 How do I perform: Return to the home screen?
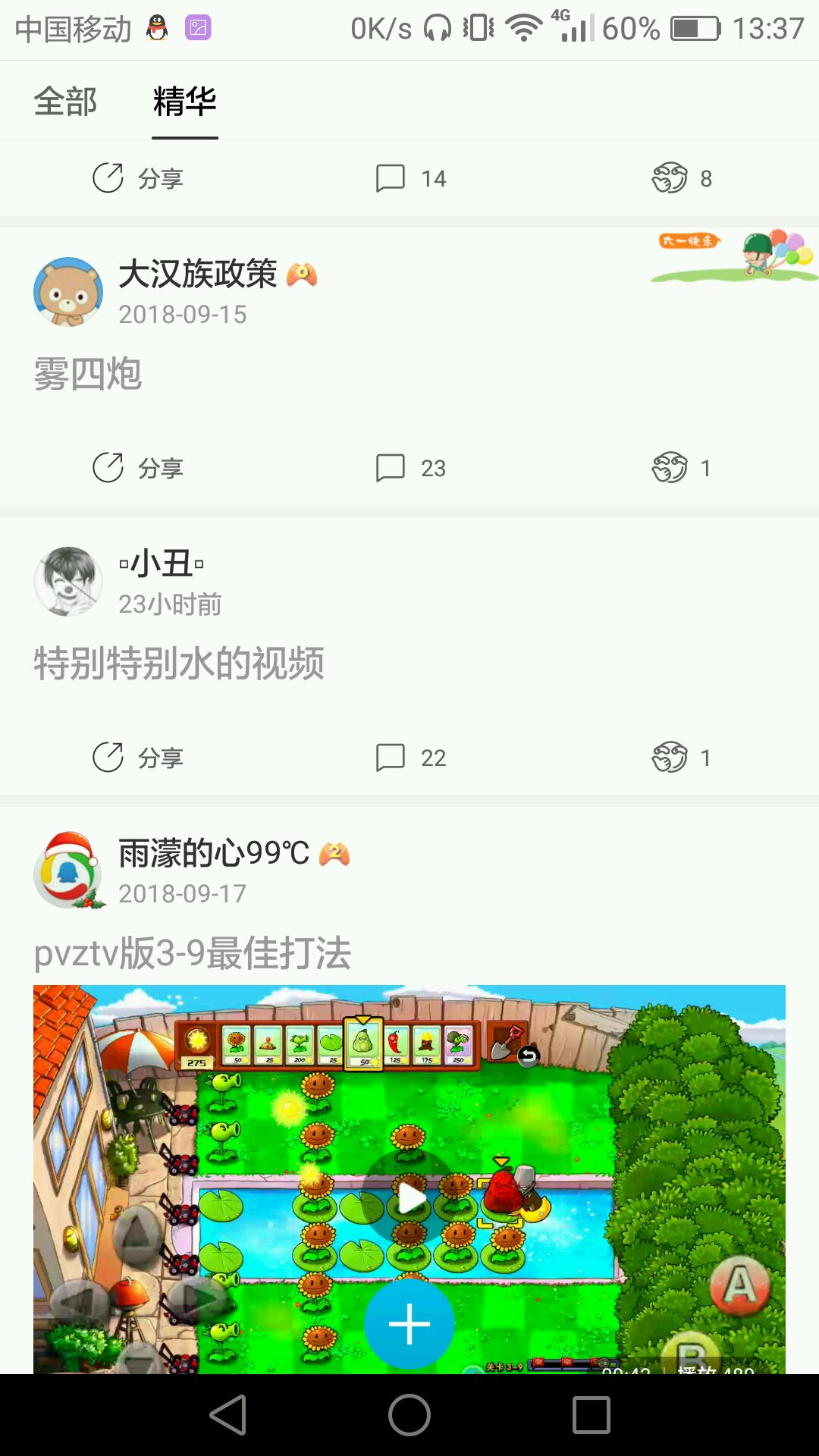pyautogui.click(x=409, y=1415)
